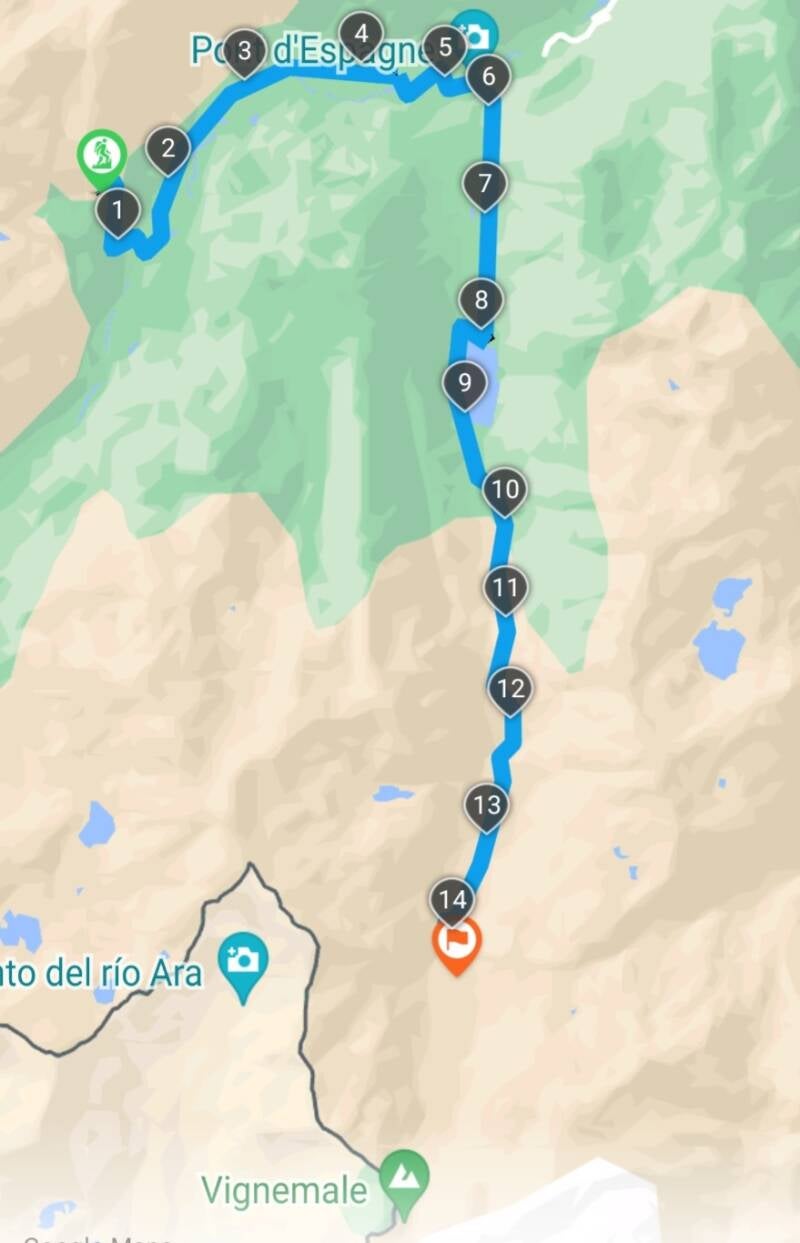
Task: Tap the green hiker start marker
Action: click(102, 155)
